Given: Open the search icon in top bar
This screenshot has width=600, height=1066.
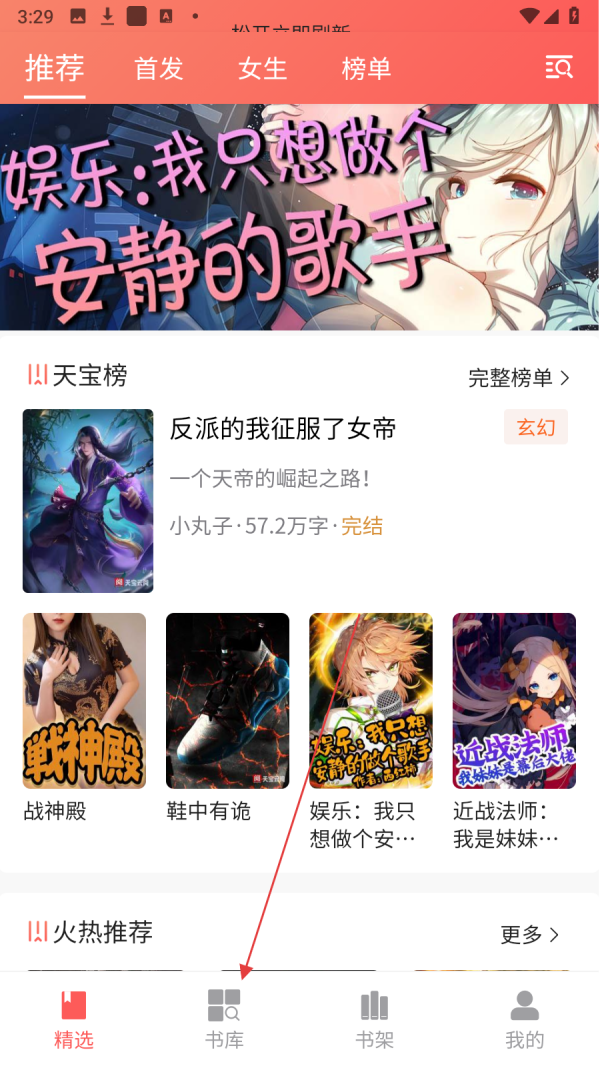Looking at the screenshot, I should (x=558, y=68).
